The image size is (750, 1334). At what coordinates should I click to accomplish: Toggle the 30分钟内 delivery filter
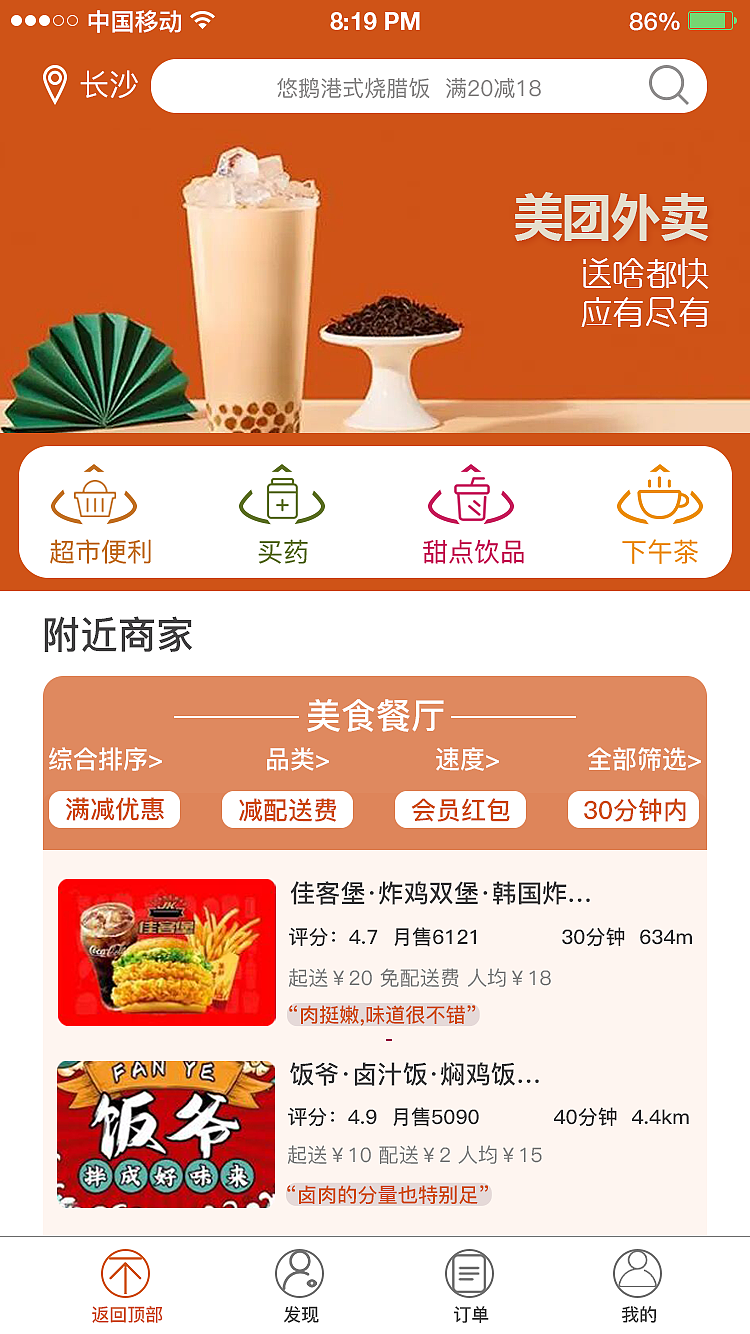633,810
